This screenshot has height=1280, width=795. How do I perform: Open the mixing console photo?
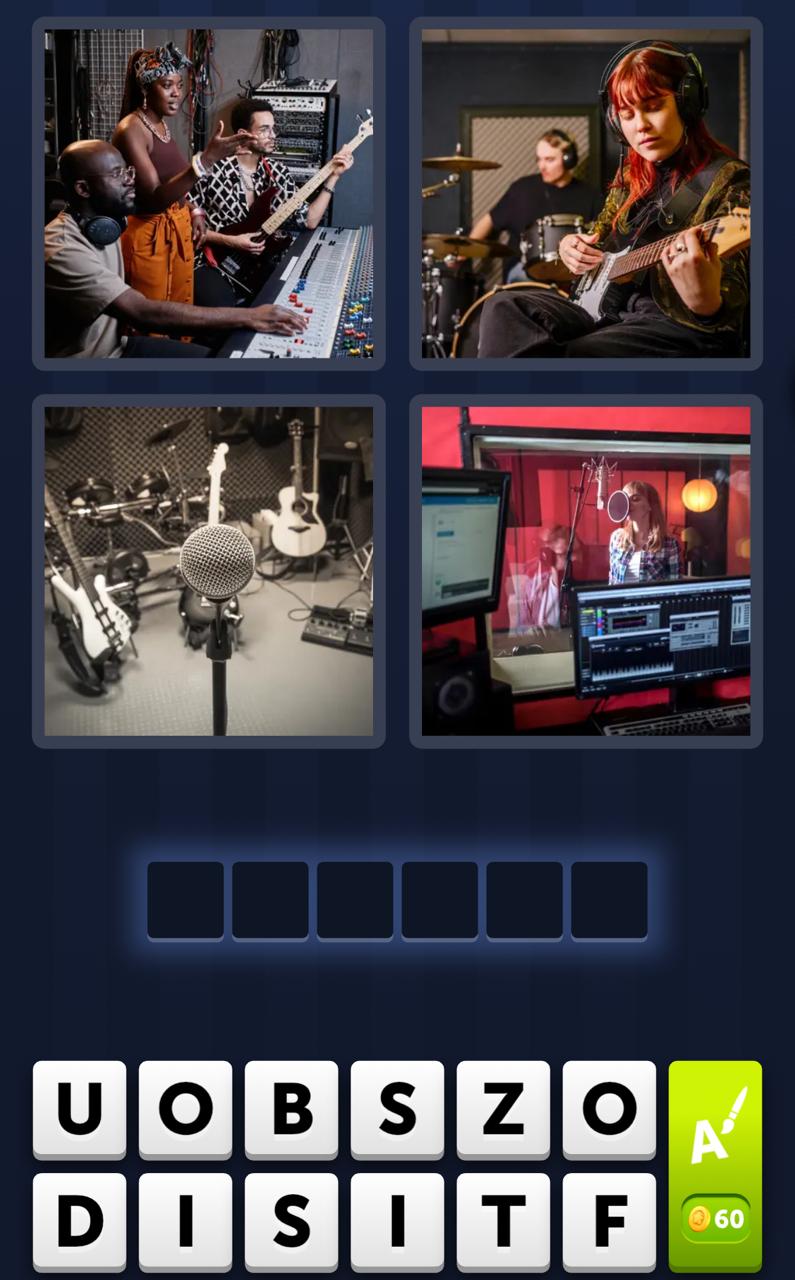[208, 192]
